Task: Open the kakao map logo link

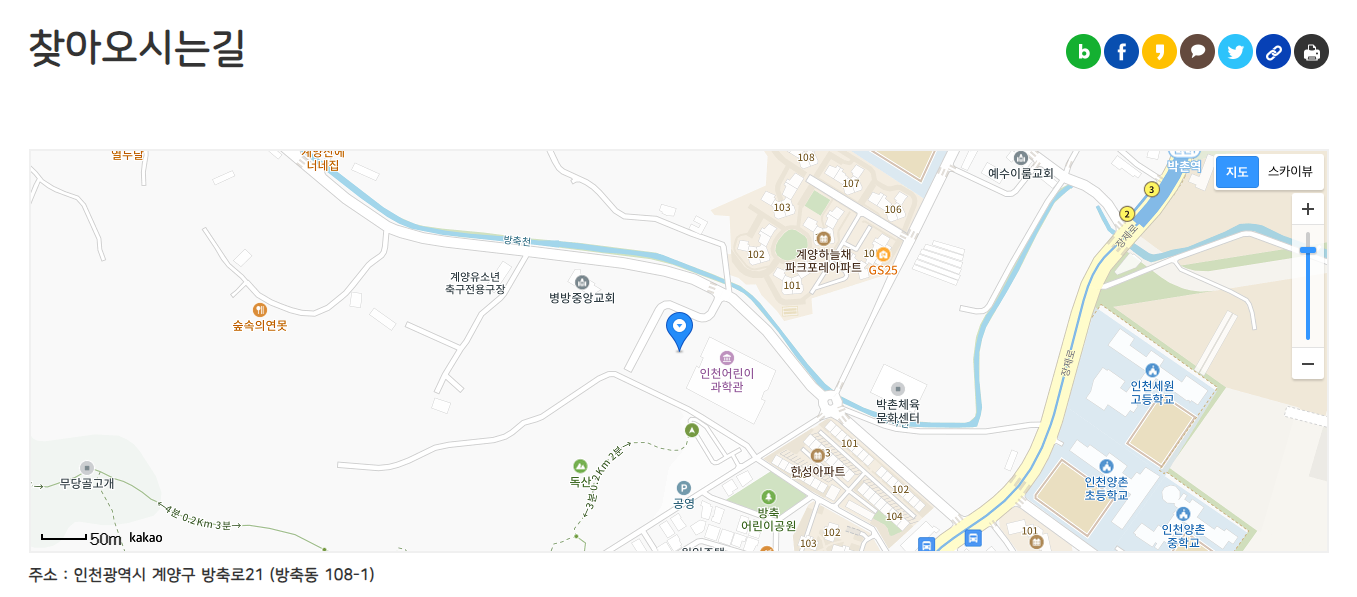Action: 145,538
